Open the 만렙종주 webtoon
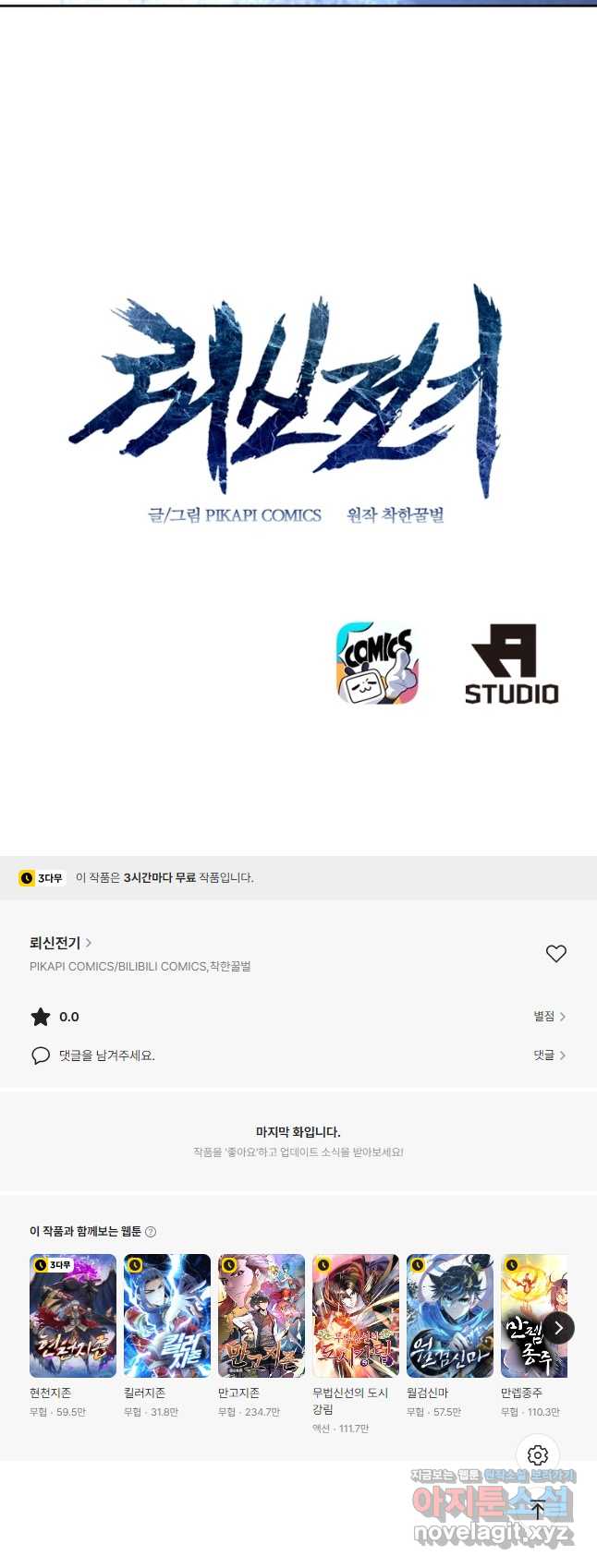Viewport: 597px width, 1568px height. [x=527, y=1316]
